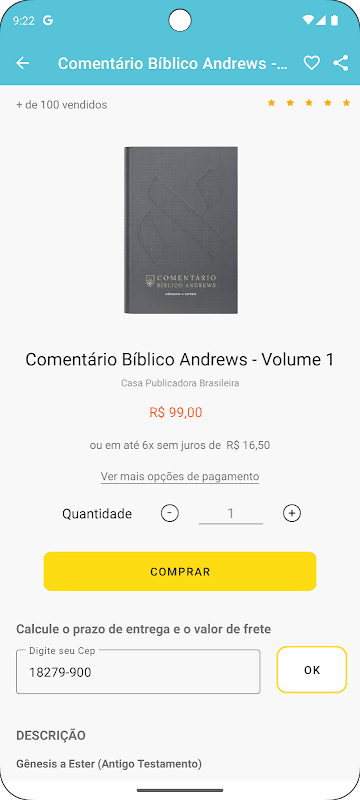Confirm the CEP with OK button

click(x=312, y=670)
